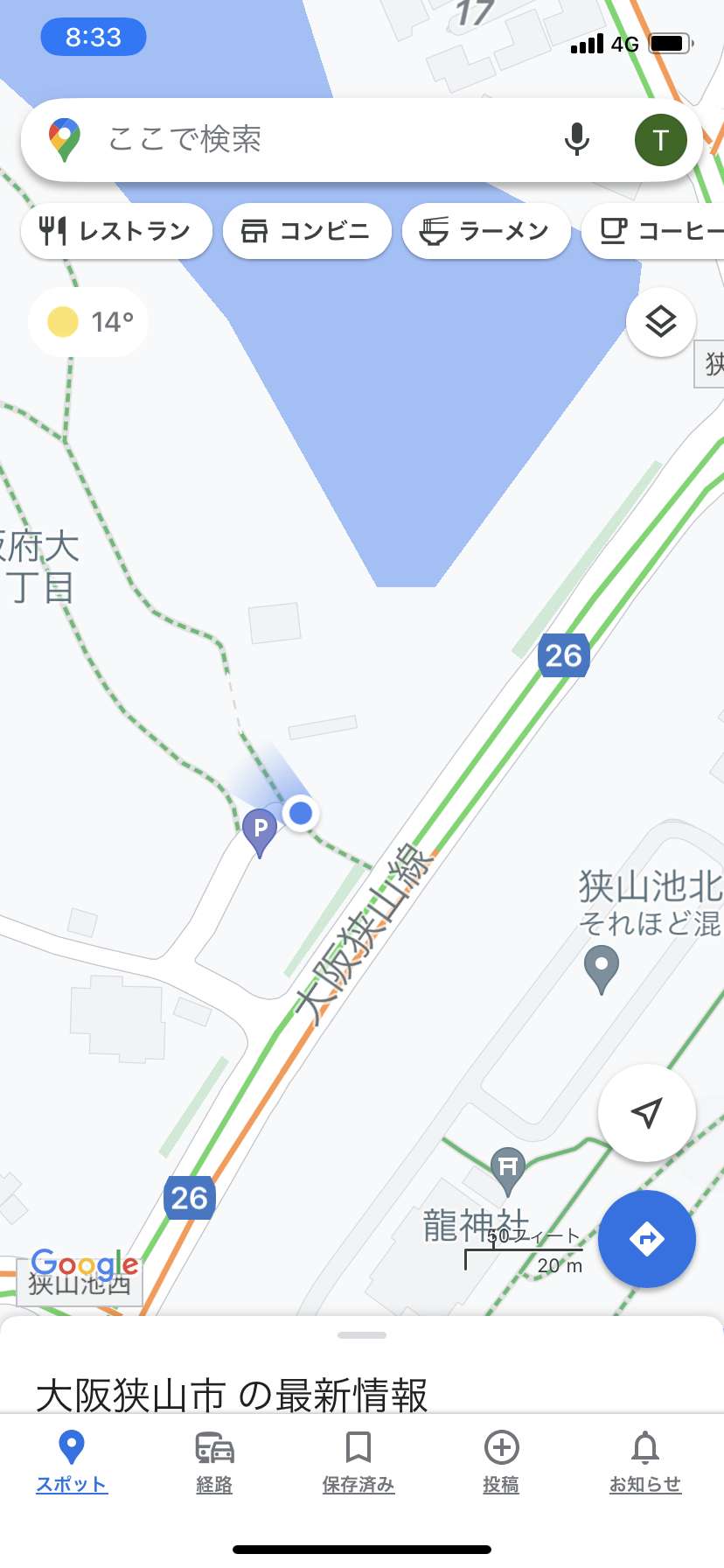The image size is (724, 1568).
Task: Open the 狭山池北 place pin
Action: click(602, 971)
